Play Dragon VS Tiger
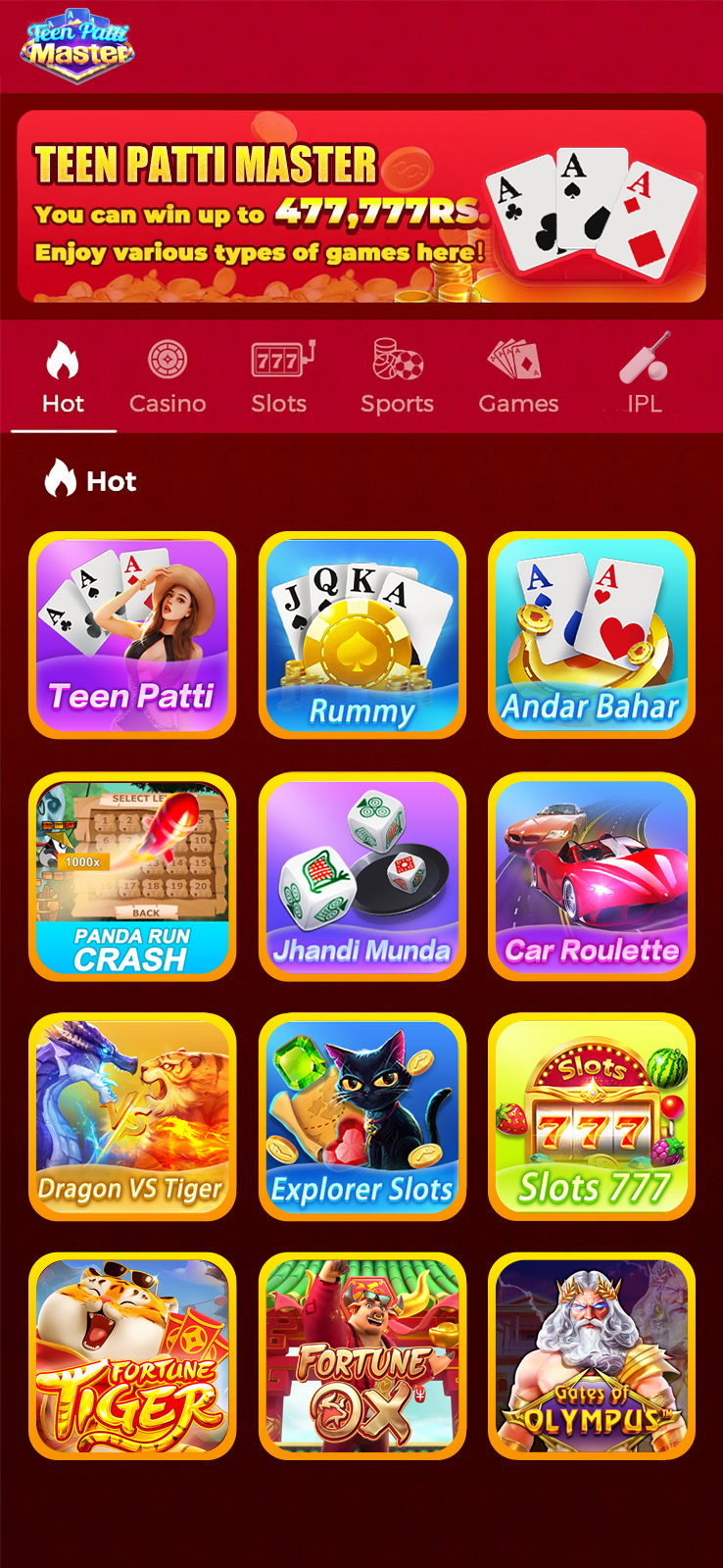Screen dimensions: 723x1568 tap(132, 1116)
